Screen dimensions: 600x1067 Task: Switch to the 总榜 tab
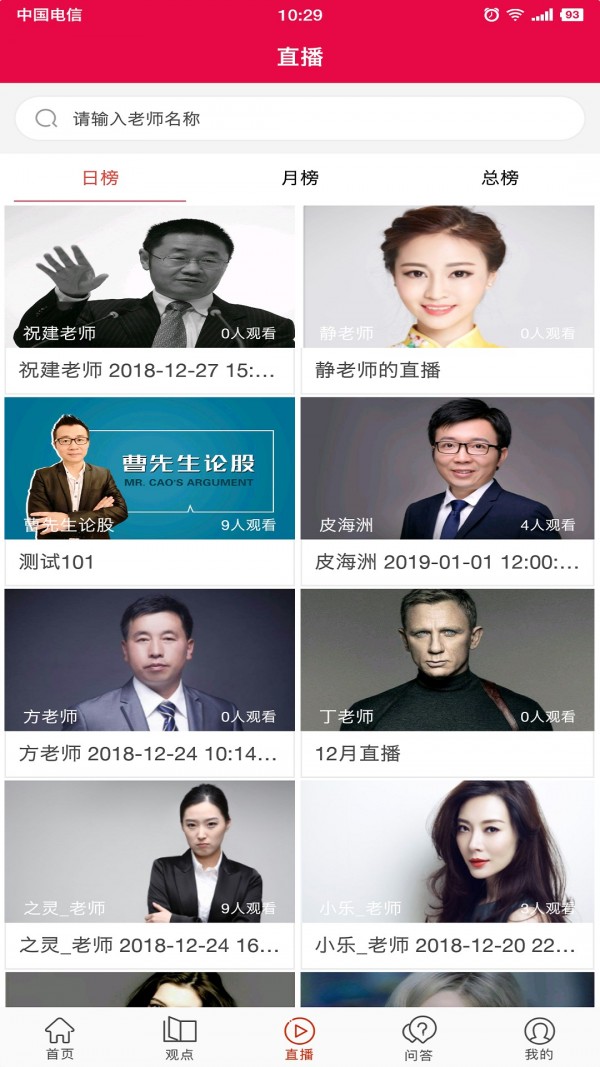tap(500, 178)
